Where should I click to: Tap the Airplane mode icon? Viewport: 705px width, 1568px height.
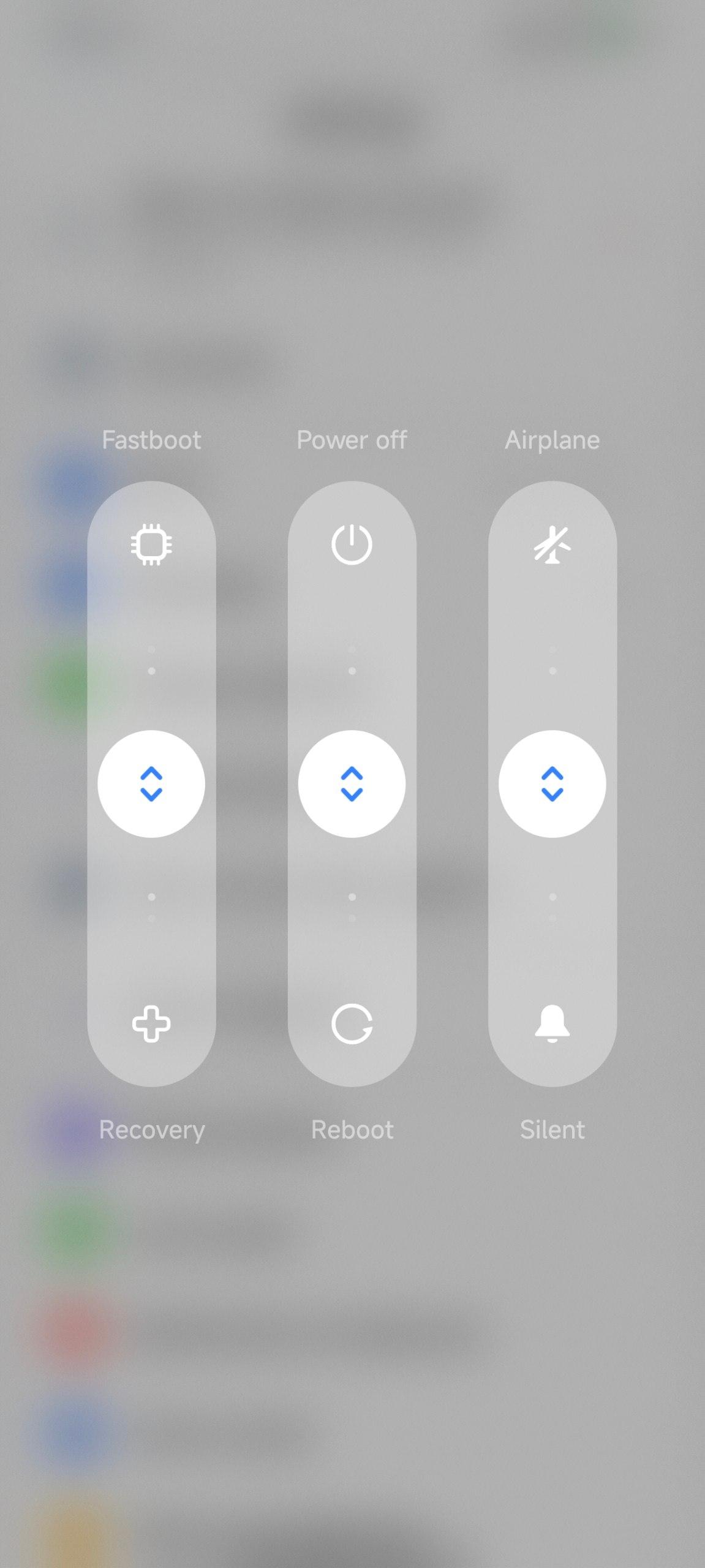pyautogui.click(x=552, y=544)
